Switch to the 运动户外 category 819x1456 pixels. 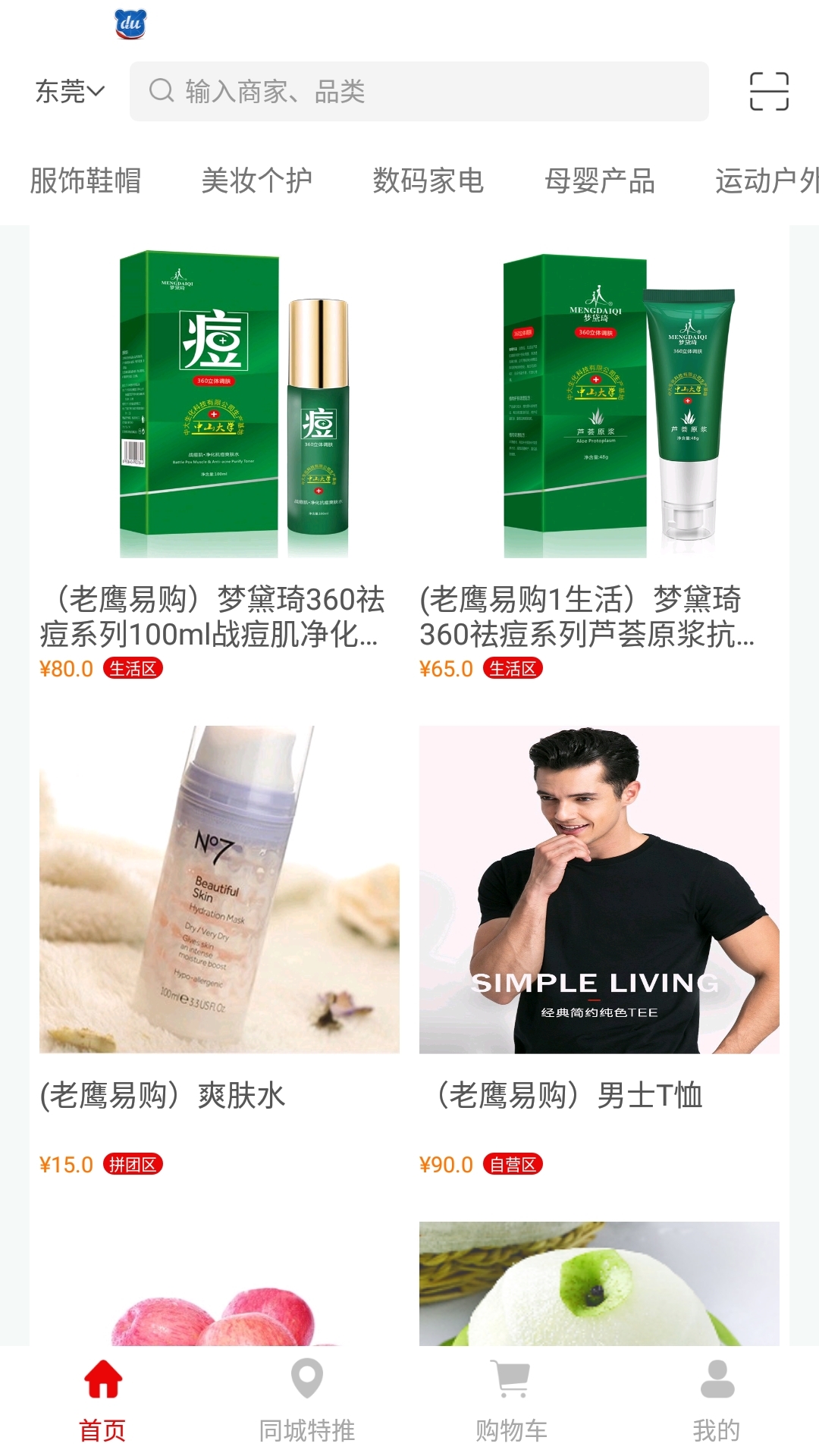766,180
